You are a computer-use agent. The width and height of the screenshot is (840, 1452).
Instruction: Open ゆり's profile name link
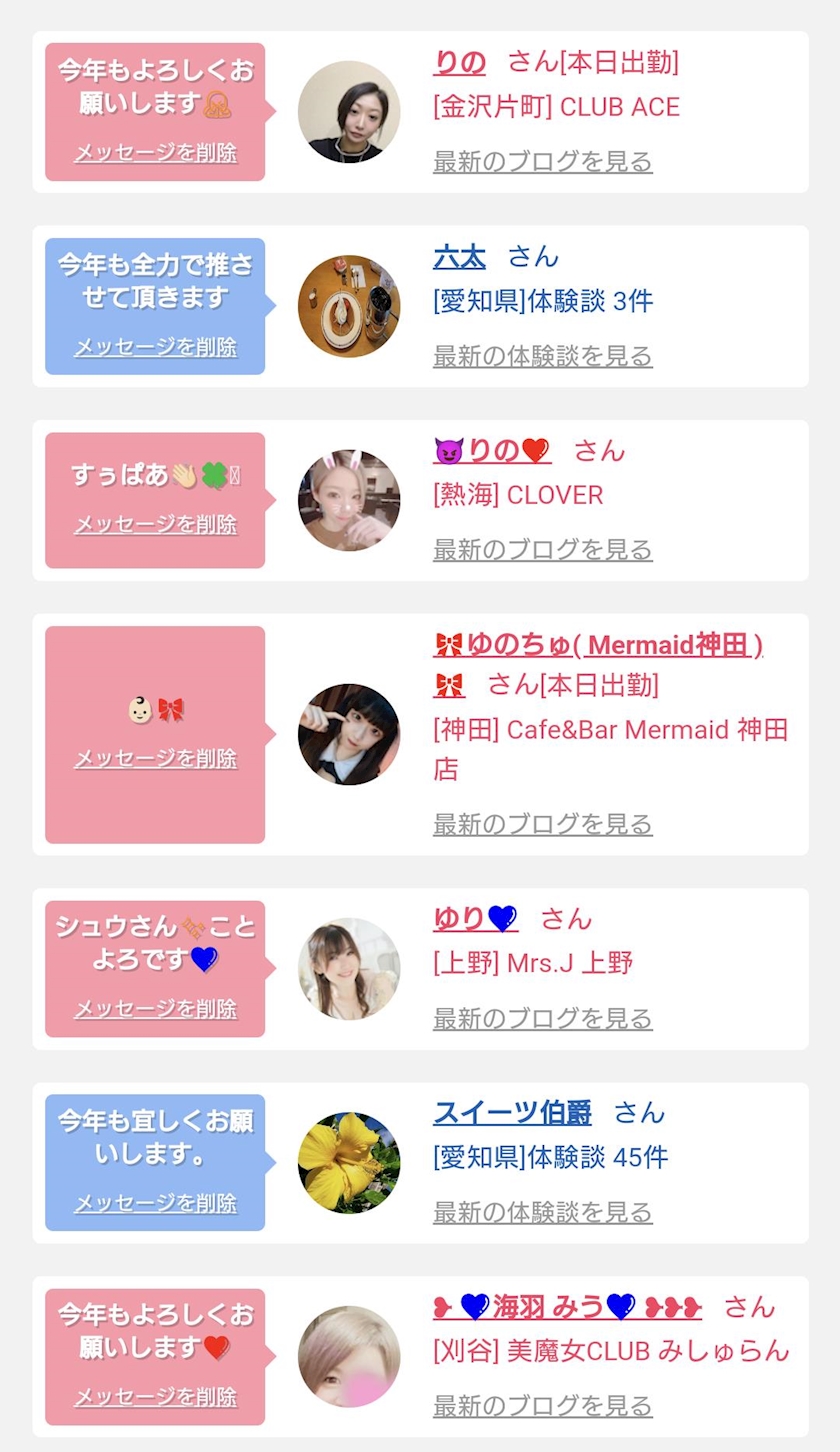[475, 918]
